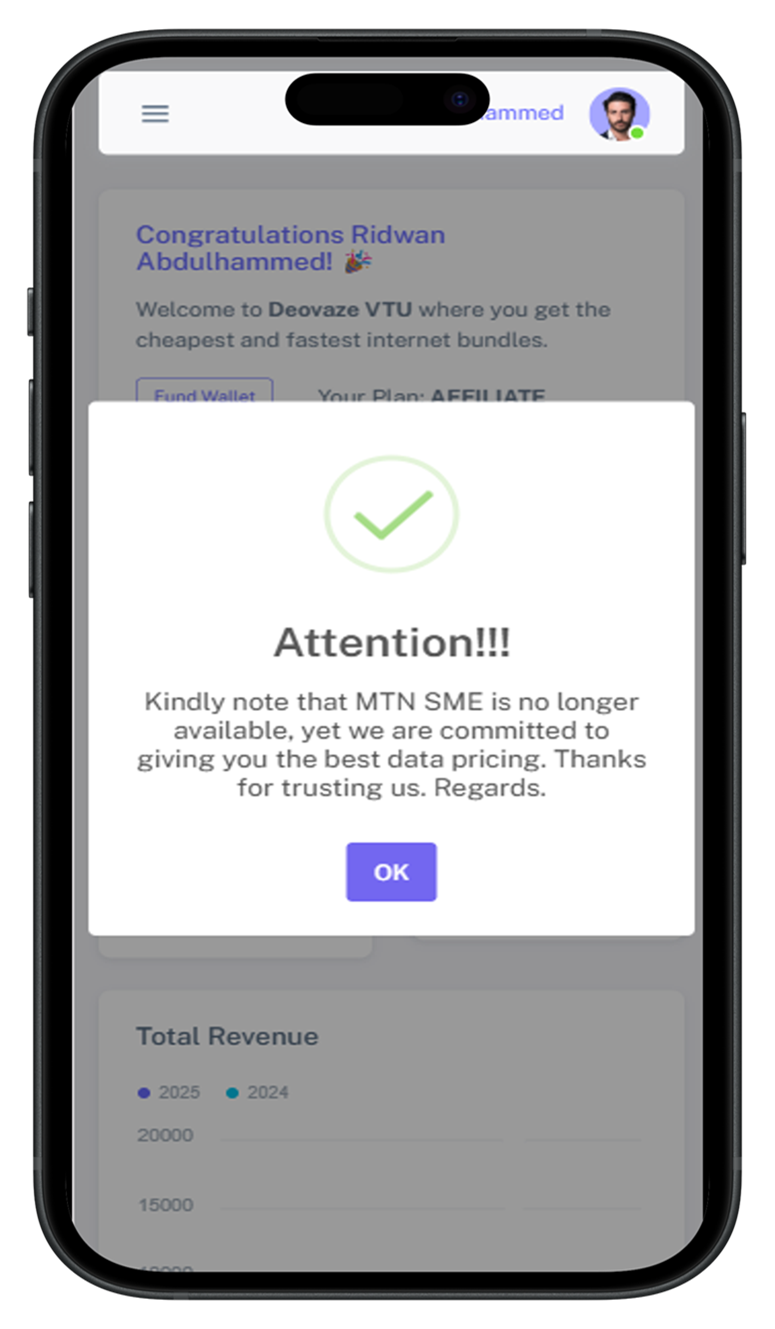This screenshot has width=775, height=1329.
Task: Dismiss the Attention dialog with OK
Action: [391, 872]
